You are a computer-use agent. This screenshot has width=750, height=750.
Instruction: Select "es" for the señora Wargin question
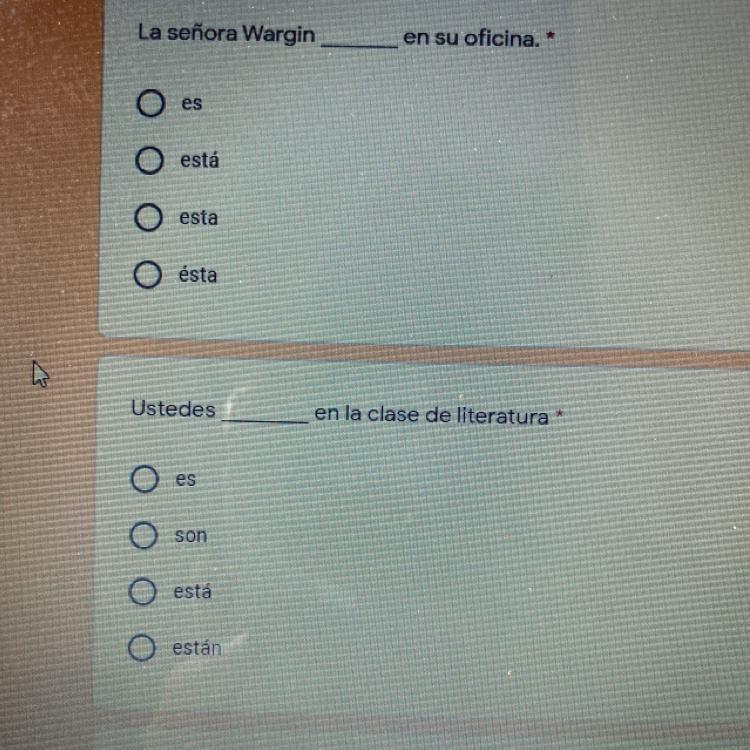click(x=151, y=103)
